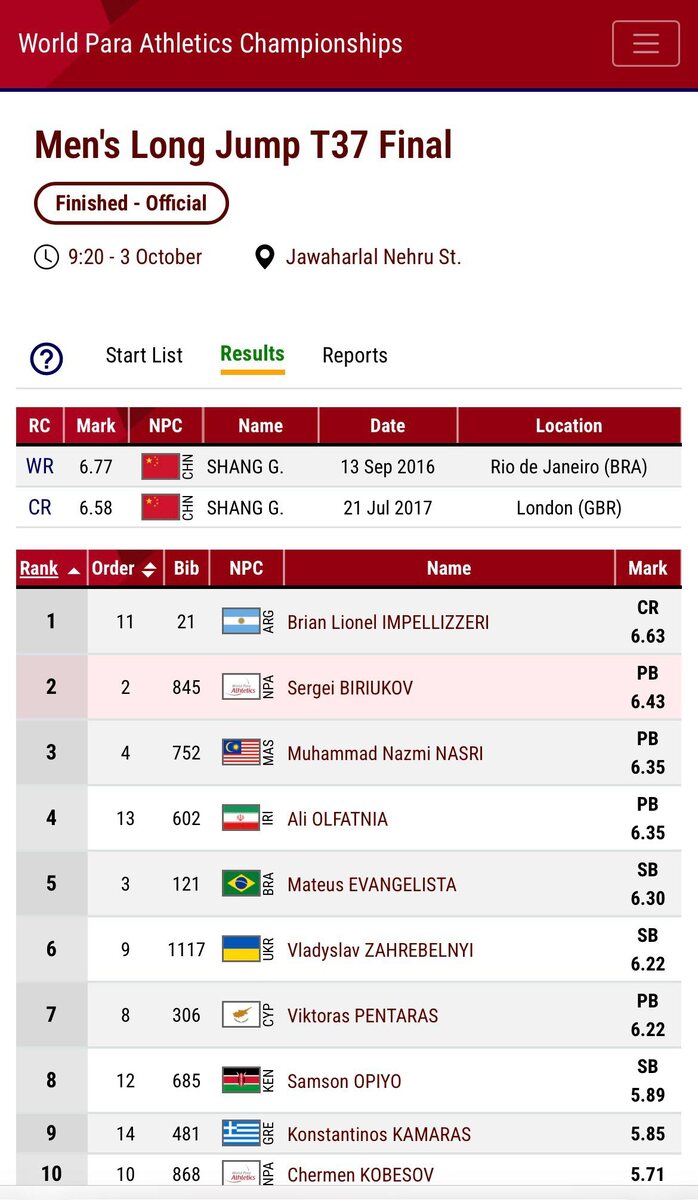The height and width of the screenshot is (1200, 698).
Task: View Konstantinos KAMARAS's profile
Action: click(379, 1134)
